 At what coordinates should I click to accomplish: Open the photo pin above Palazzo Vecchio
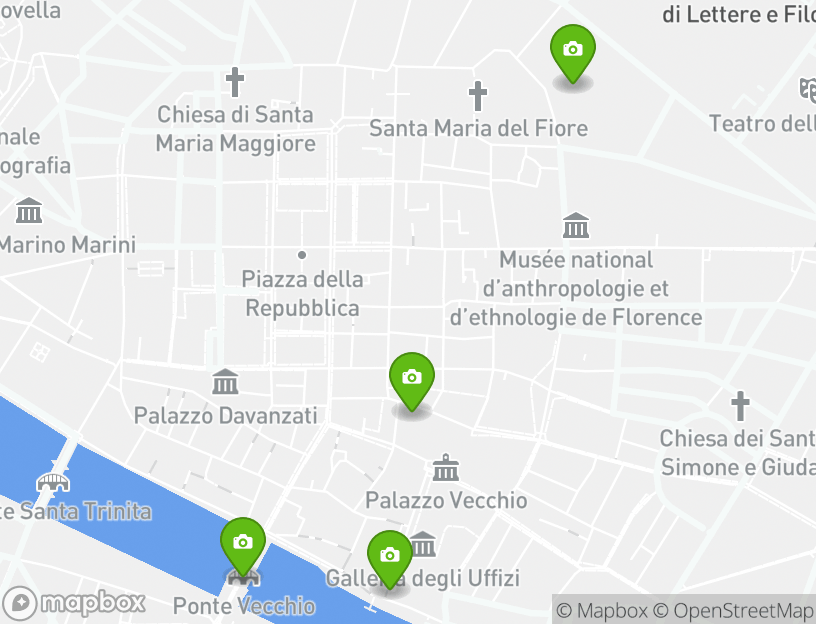coord(411,379)
